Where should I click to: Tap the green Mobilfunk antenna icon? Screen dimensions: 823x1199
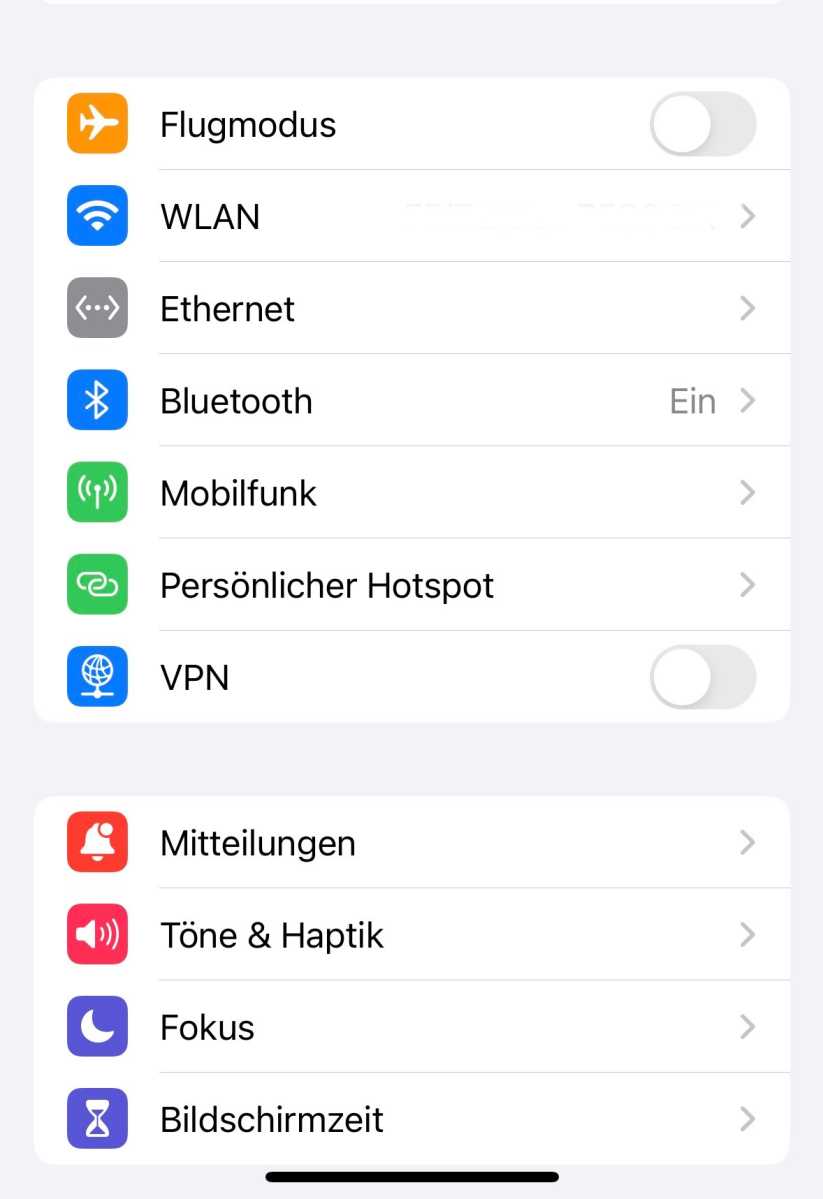coord(97,492)
